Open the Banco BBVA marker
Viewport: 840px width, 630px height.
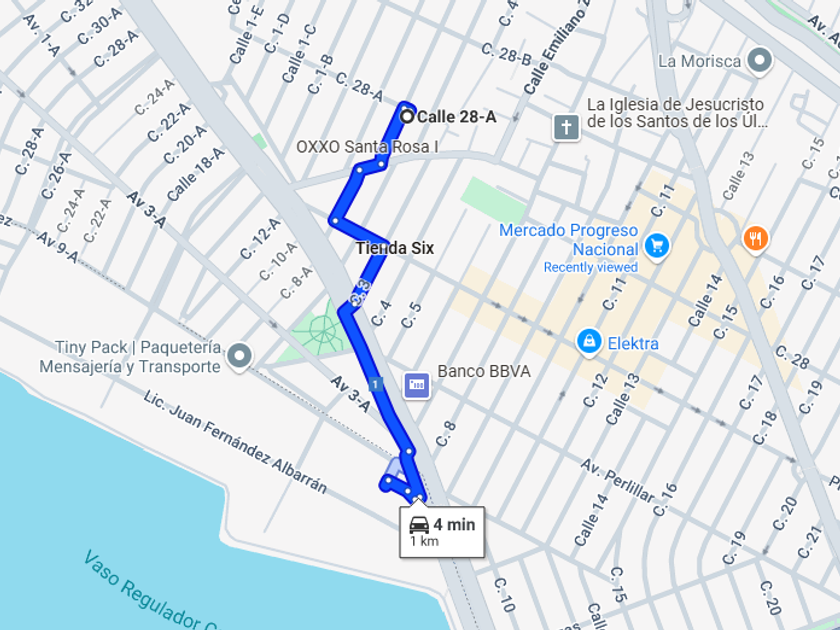point(417,385)
